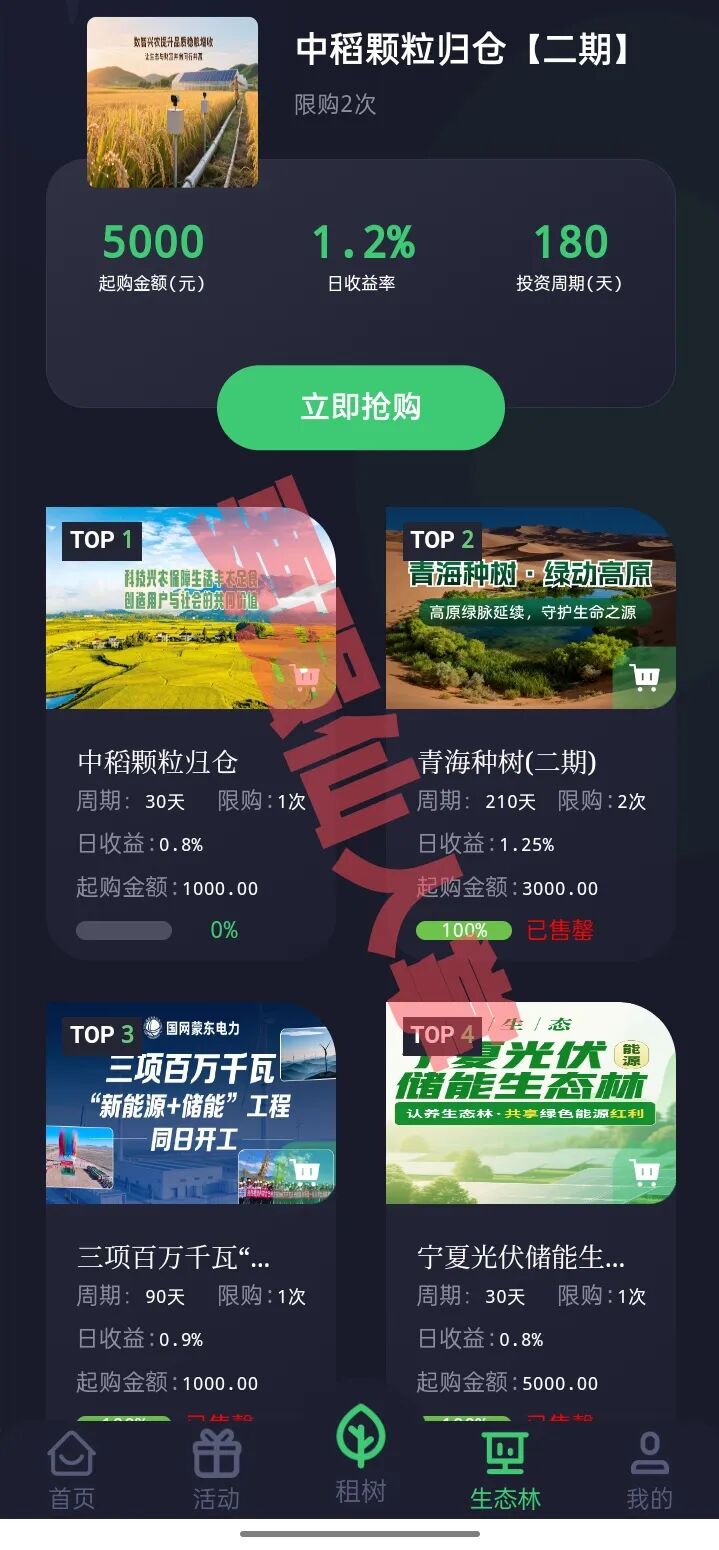The width and height of the screenshot is (719, 1550).
Task: Tap the cart icon on 中稻颗粒归仓
Action: (x=305, y=678)
